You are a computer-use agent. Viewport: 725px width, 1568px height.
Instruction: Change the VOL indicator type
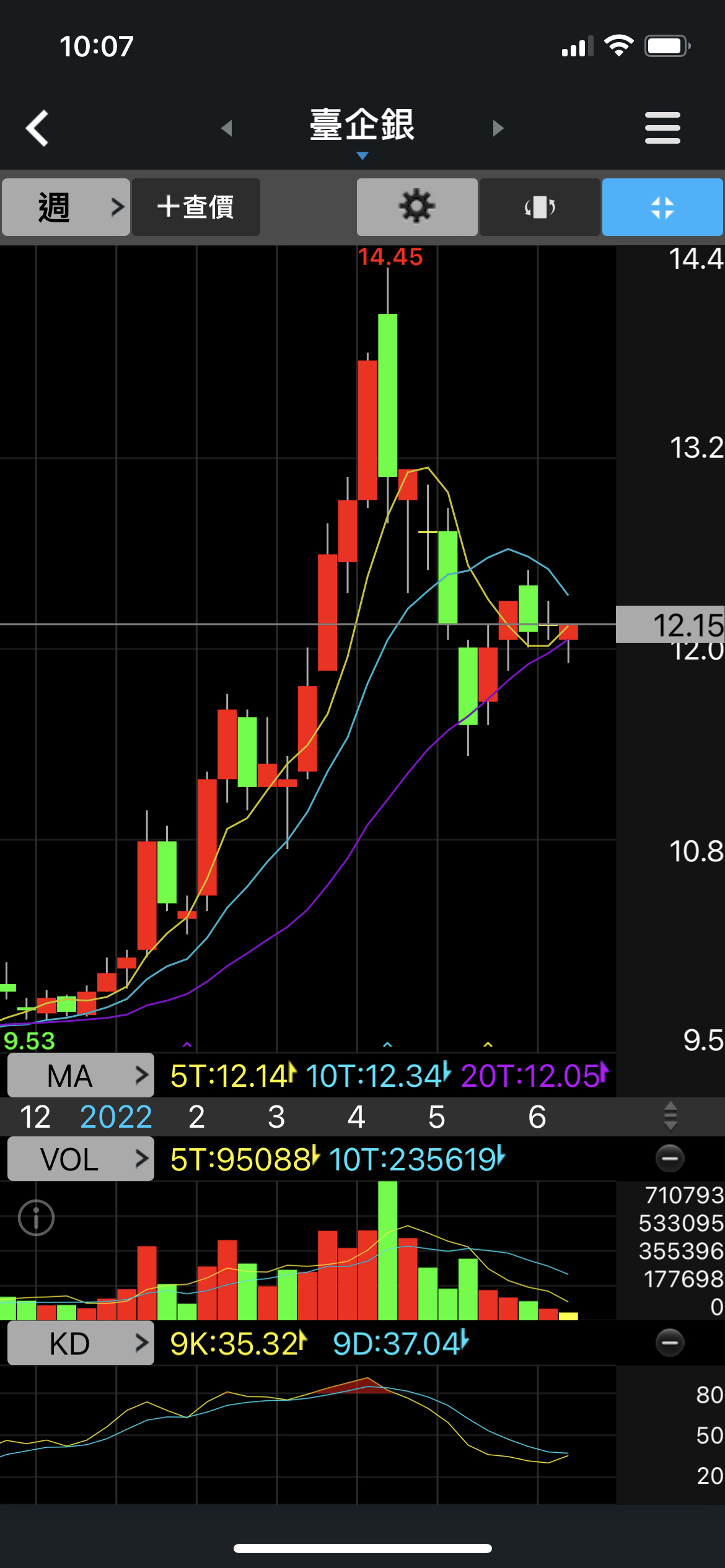[x=81, y=1159]
